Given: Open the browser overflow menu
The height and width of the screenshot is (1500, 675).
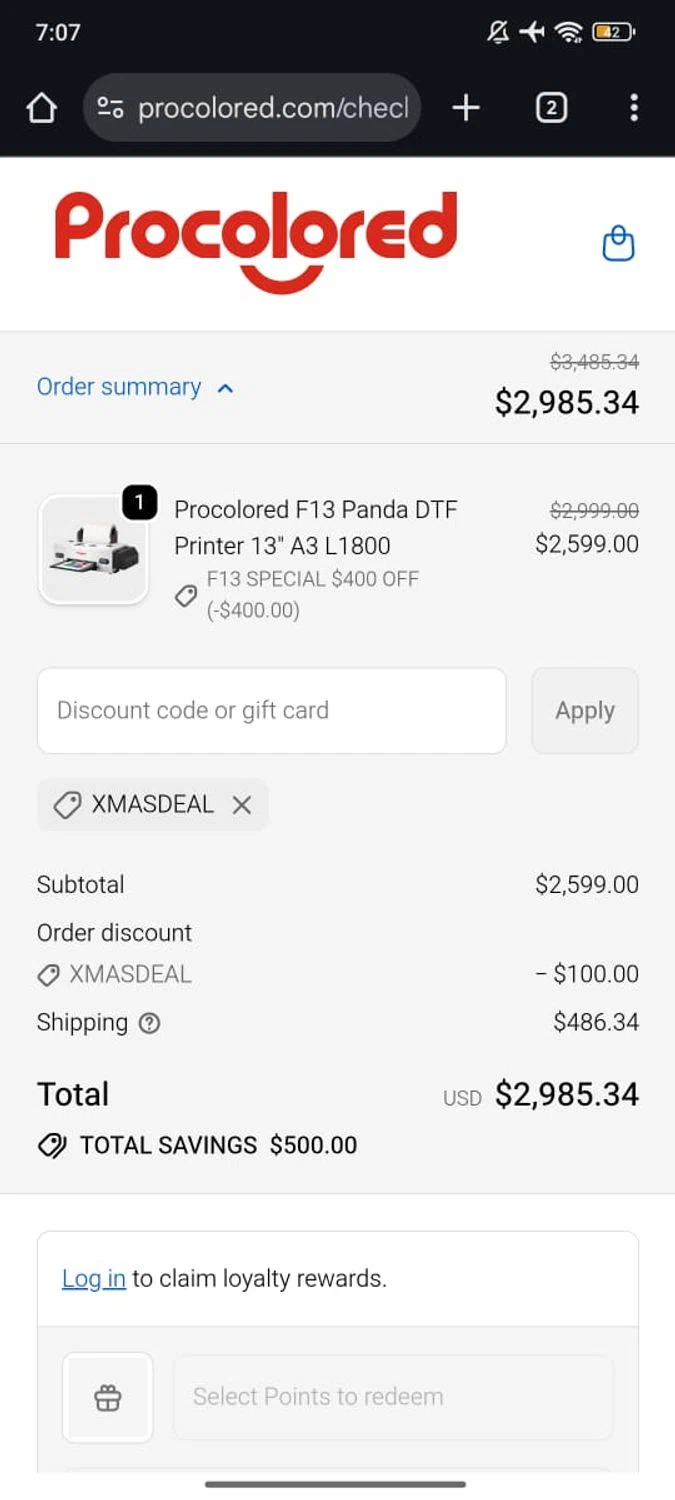Looking at the screenshot, I should [633, 108].
